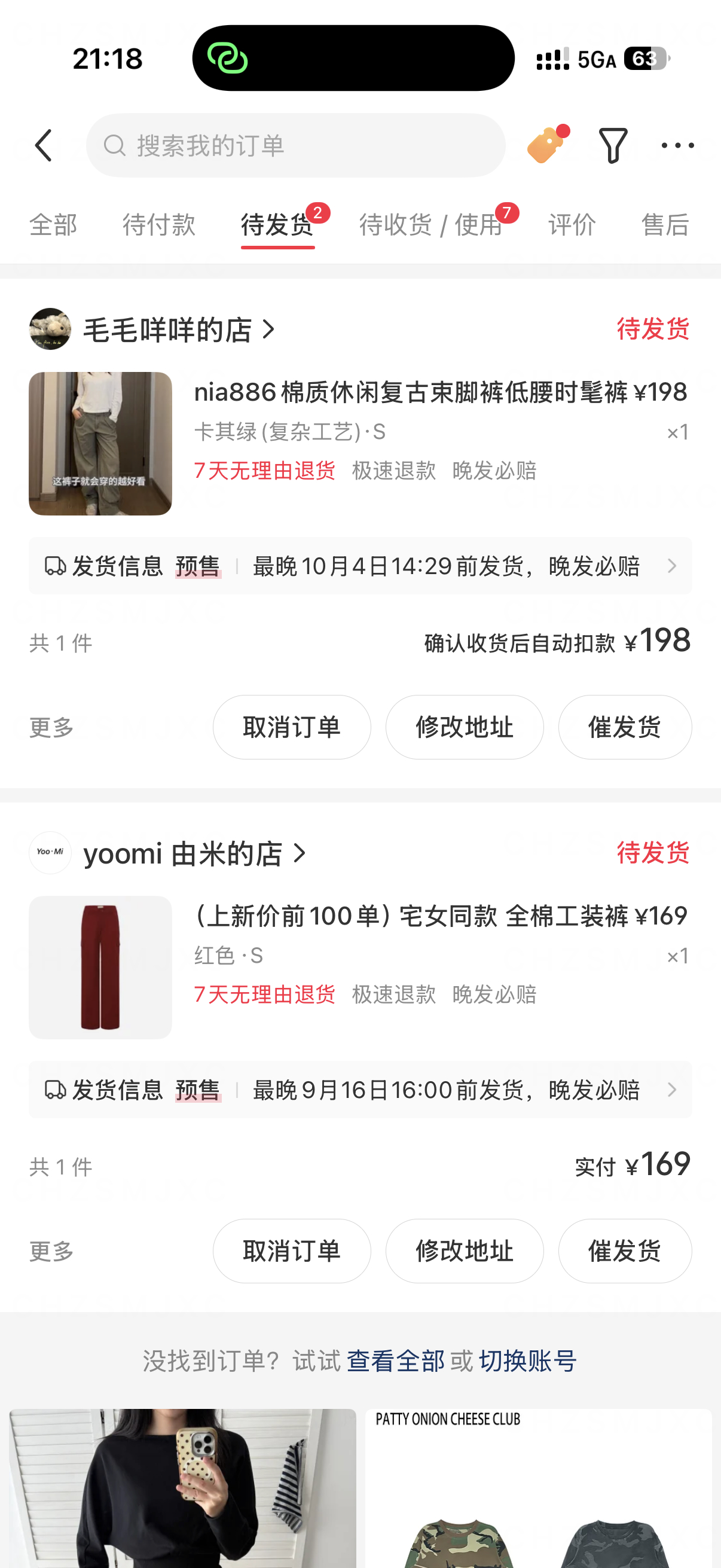Viewport: 721px width, 1568px height.
Task: Open the 搜索我的订单 search box
Action: [x=296, y=145]
